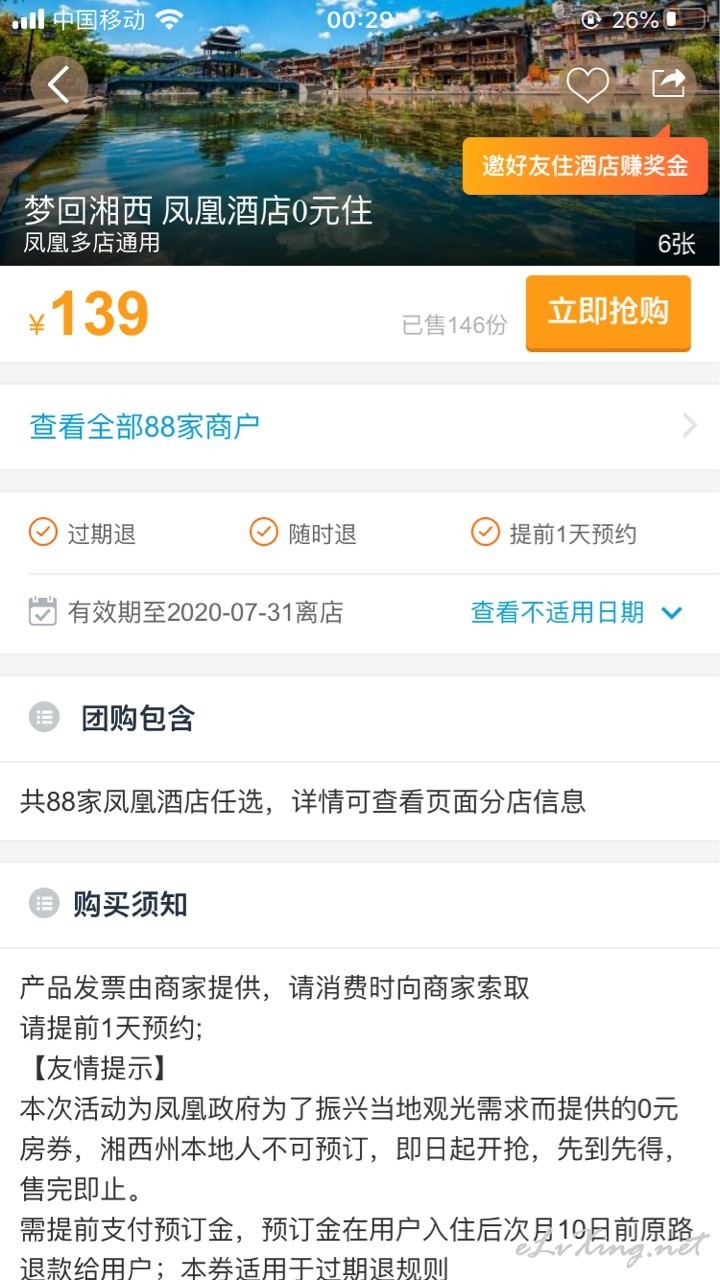This screenshot has height=1280, width=720.
Task: Expand 查看不适用日期 dropdown
Action: coord(577,613)
